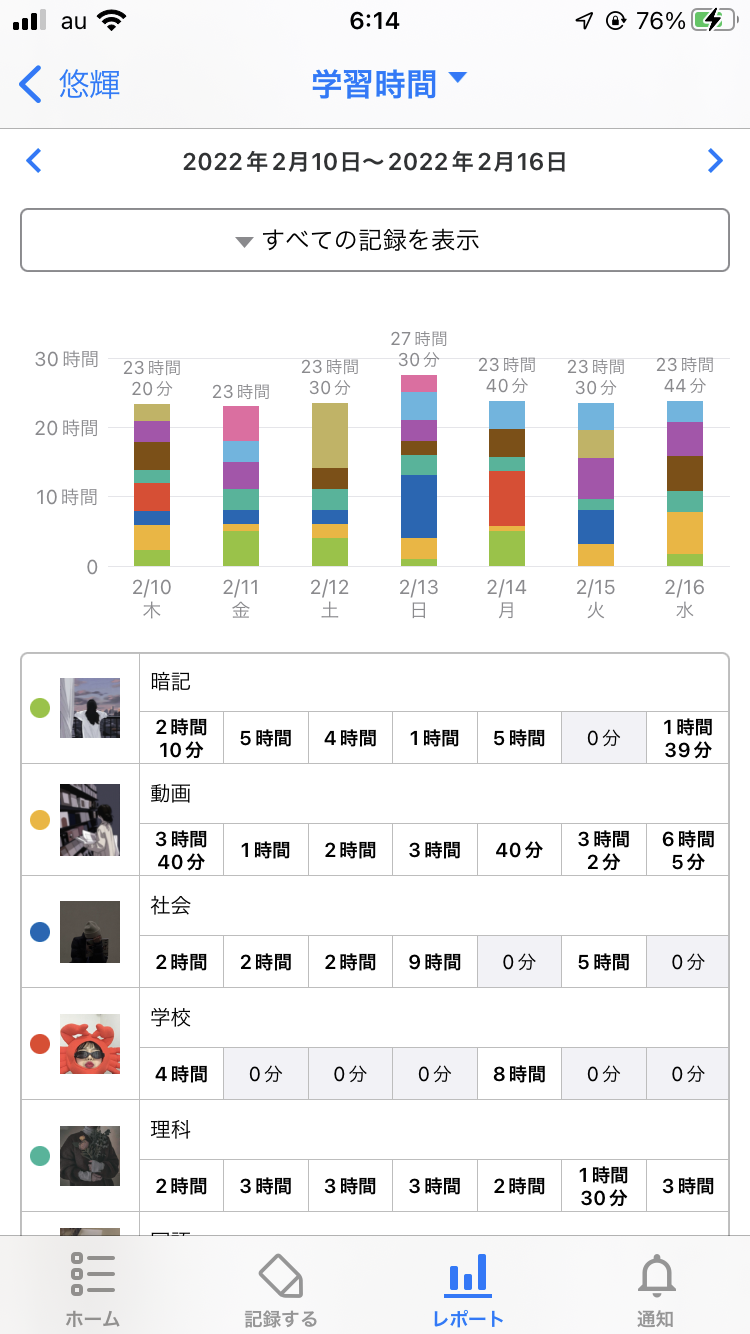This screenshot has height=1334, width=750.
Task: Switch to the 通知 tab
Action: coord(656,1289)
